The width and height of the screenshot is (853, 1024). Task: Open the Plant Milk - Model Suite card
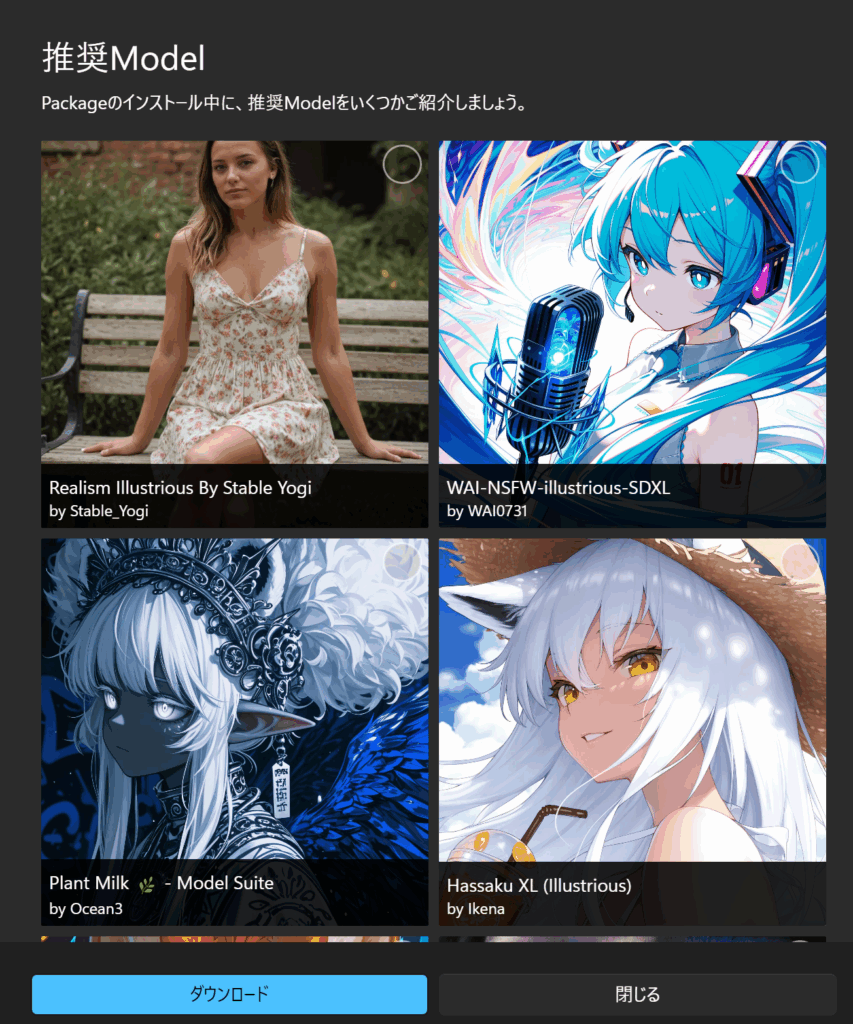(x=234, y=732)
